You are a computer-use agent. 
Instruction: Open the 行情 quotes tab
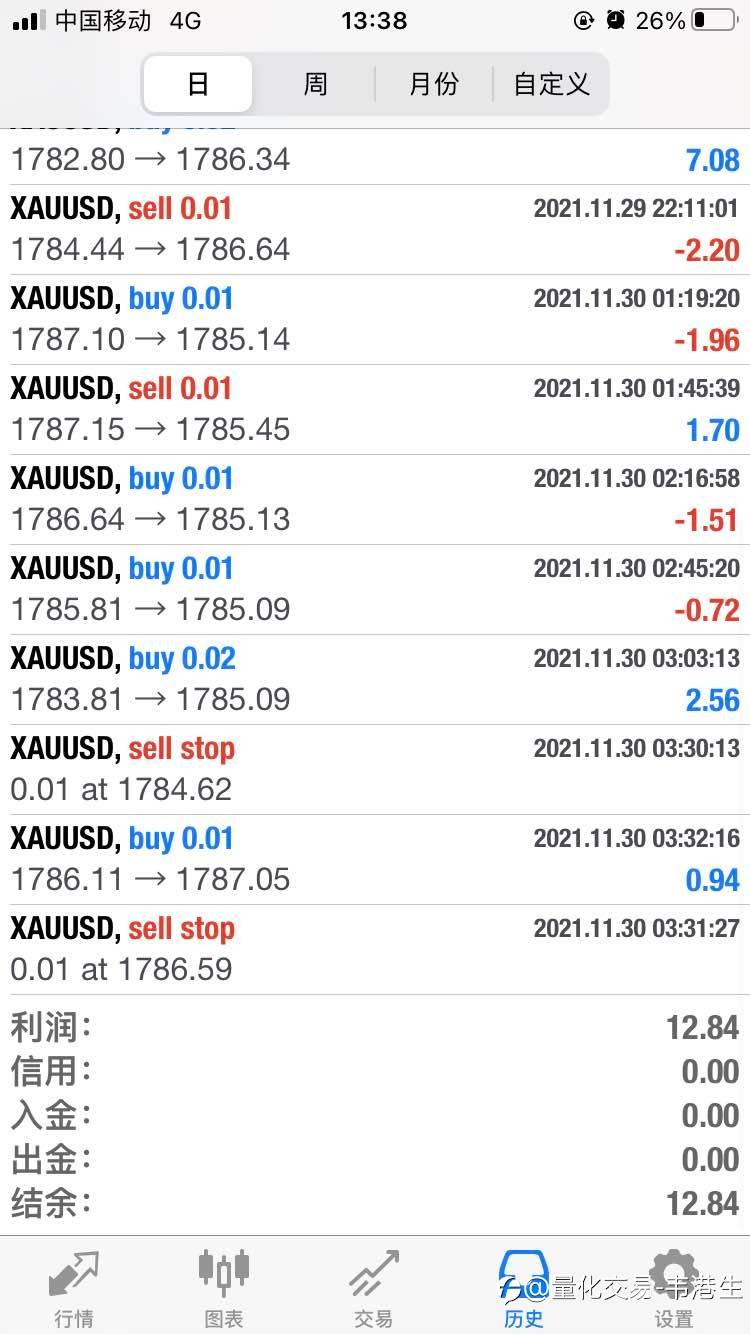click(75, 1287)
